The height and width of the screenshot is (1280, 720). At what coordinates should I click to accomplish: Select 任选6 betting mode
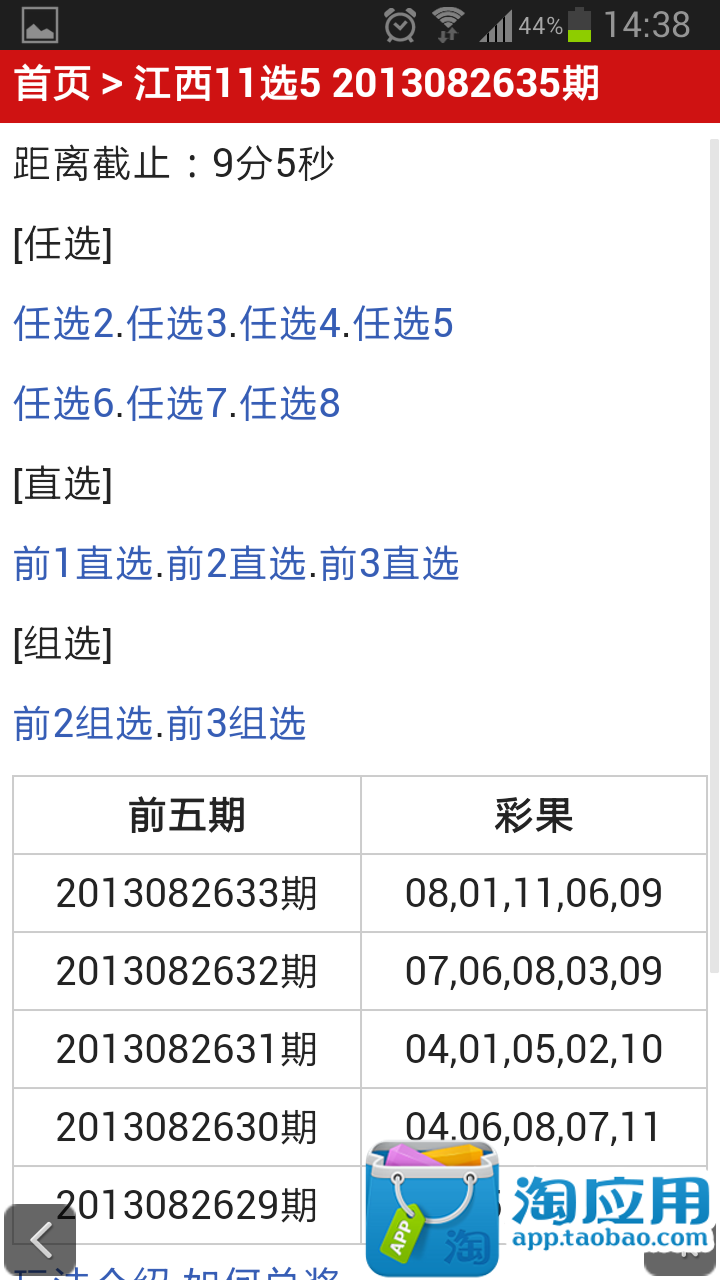[x=64, y=404]
